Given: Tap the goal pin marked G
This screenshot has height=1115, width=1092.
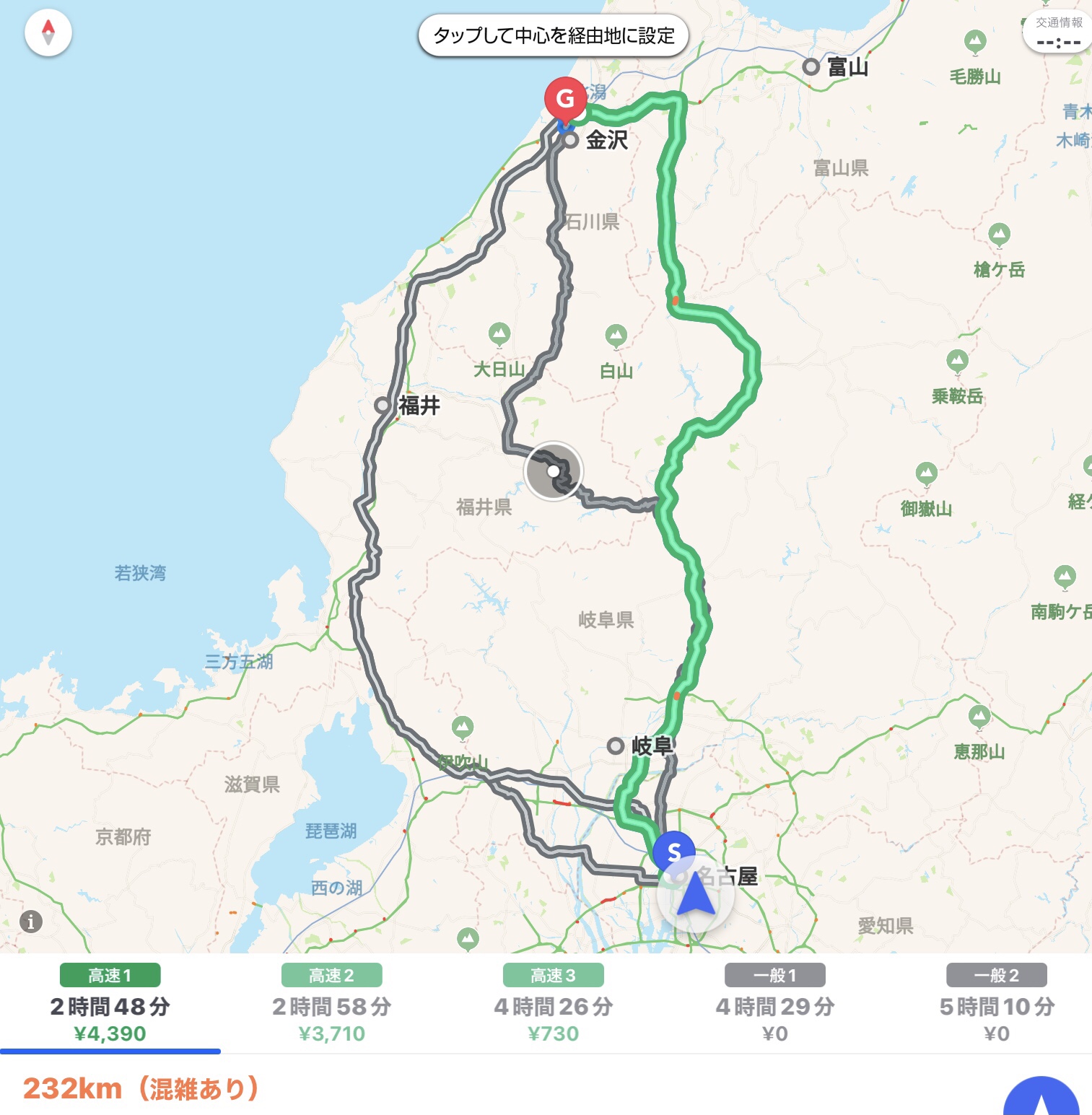Looking at the screenshot, I should coord(565,99).
